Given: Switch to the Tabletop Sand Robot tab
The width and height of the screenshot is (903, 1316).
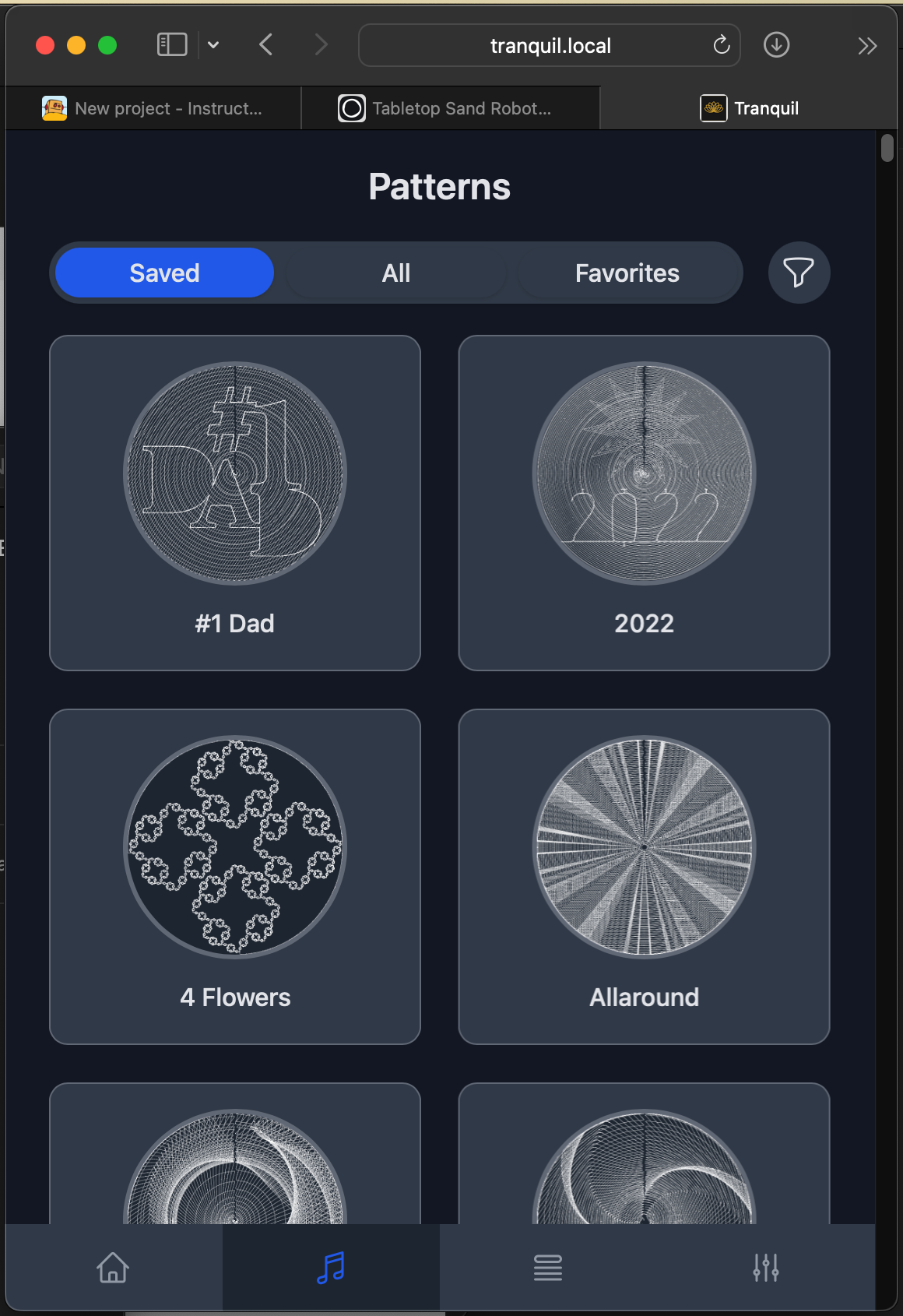Looking at the screenshot, I should tap(450, 108).
